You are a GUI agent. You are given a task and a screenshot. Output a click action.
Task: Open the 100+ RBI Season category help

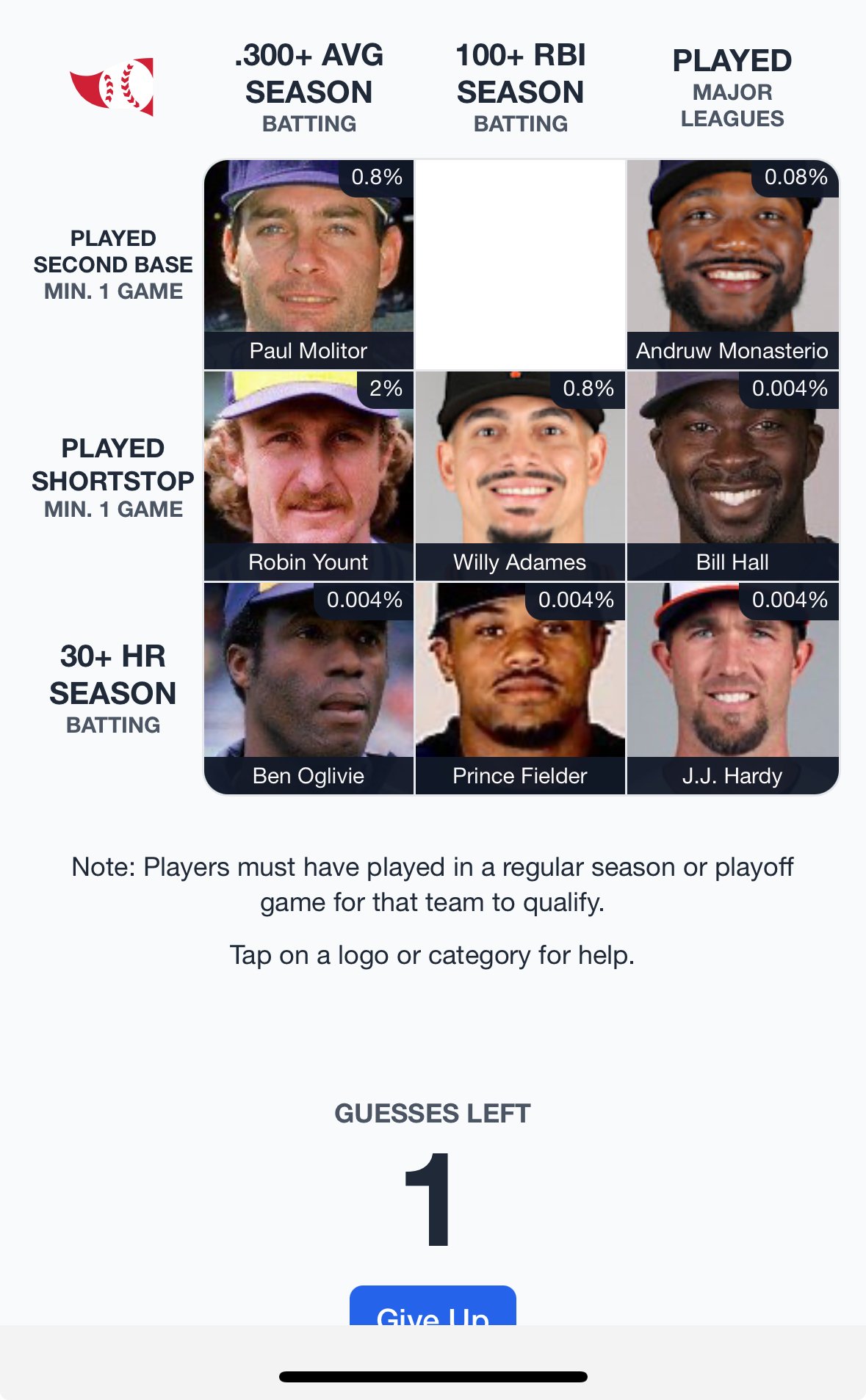click(x=520, y=88)
